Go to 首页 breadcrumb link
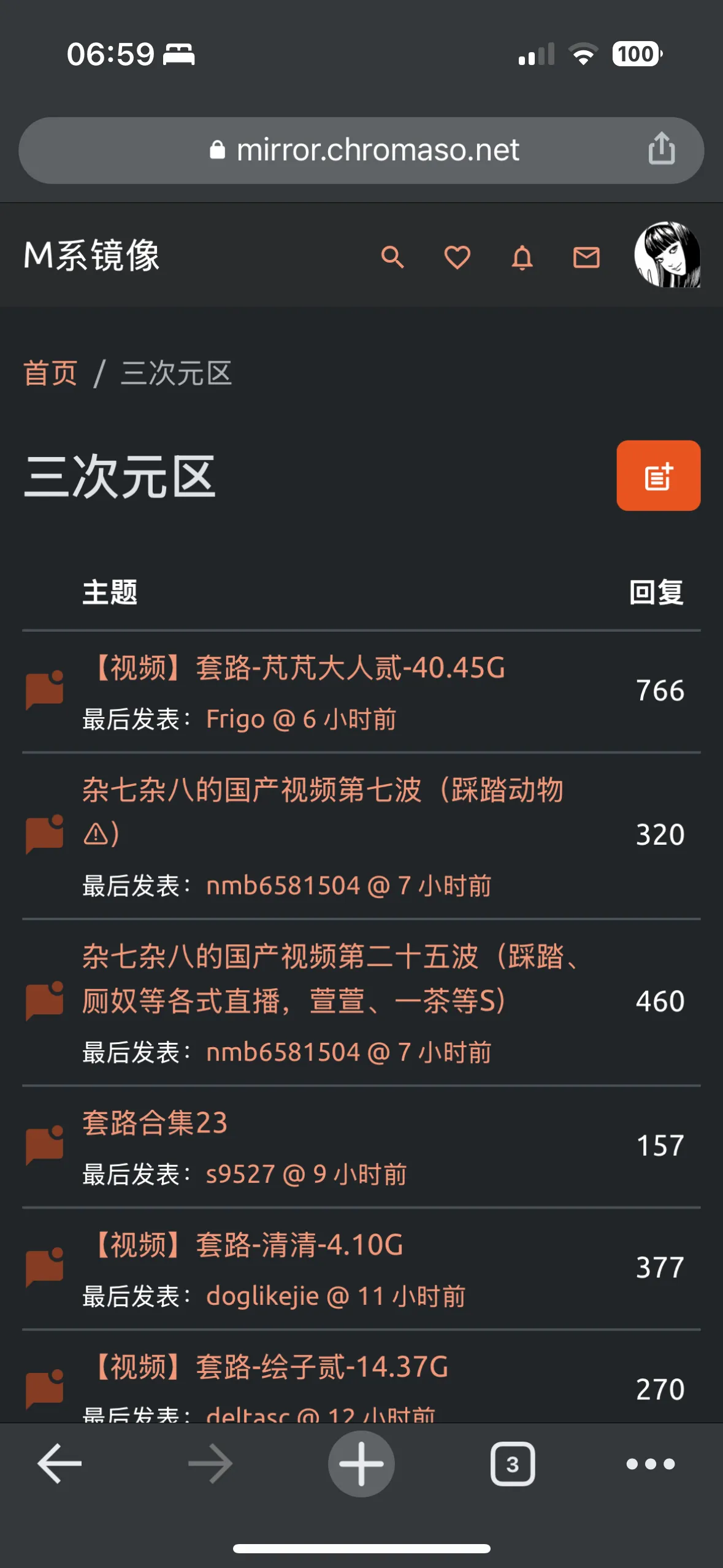The height and width of the screenshot is (1568, 723). (x=50, y=373)
